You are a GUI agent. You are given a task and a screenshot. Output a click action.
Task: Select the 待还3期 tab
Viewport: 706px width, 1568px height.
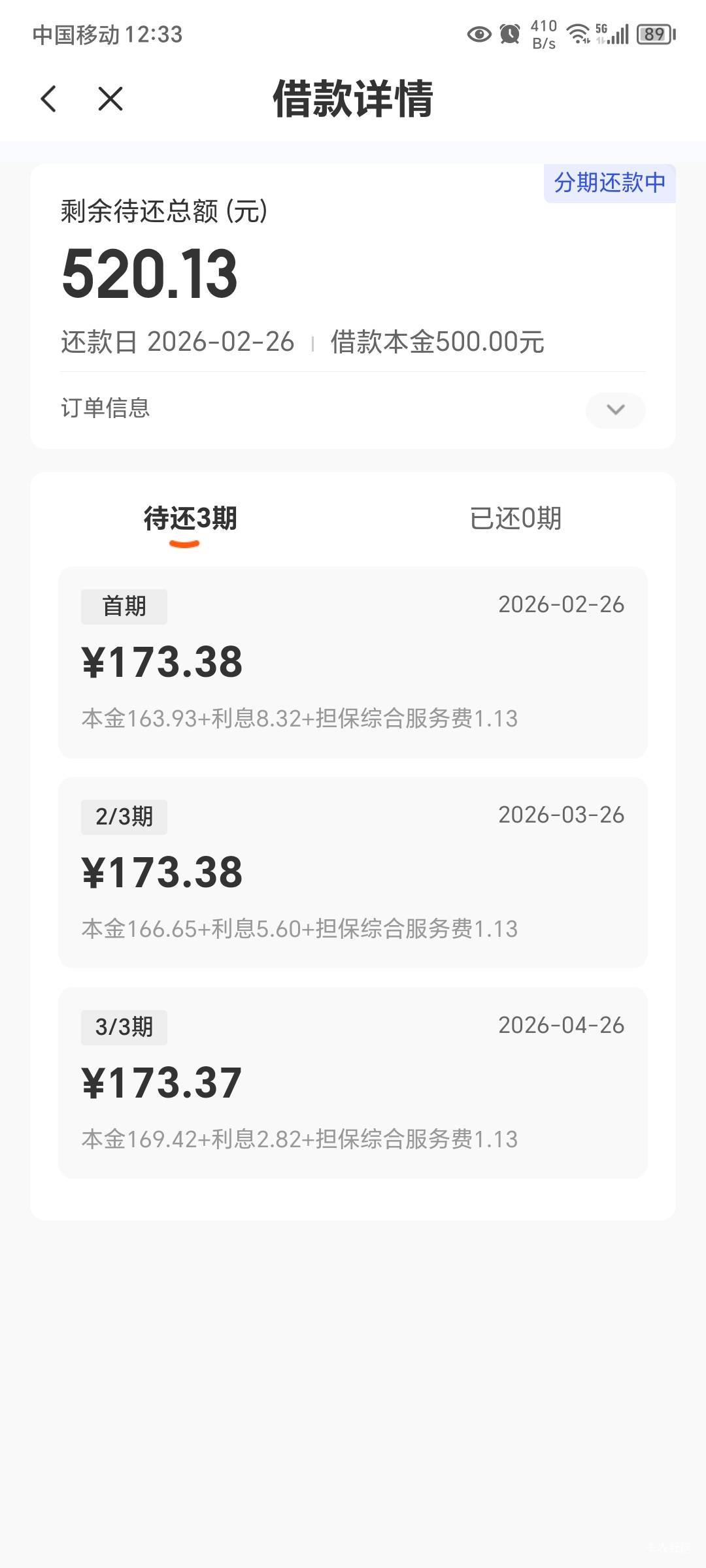point(190,519)
